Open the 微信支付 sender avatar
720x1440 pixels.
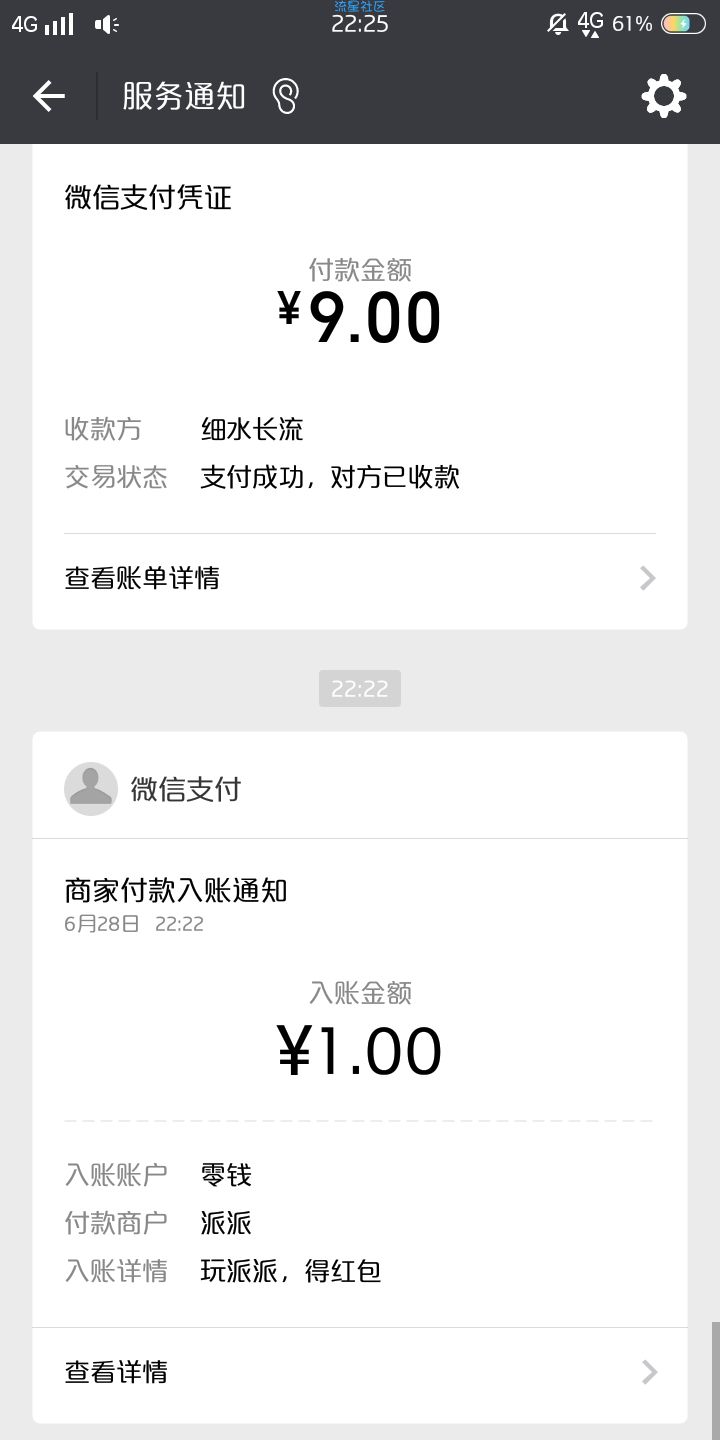click(x=91, y=788)
